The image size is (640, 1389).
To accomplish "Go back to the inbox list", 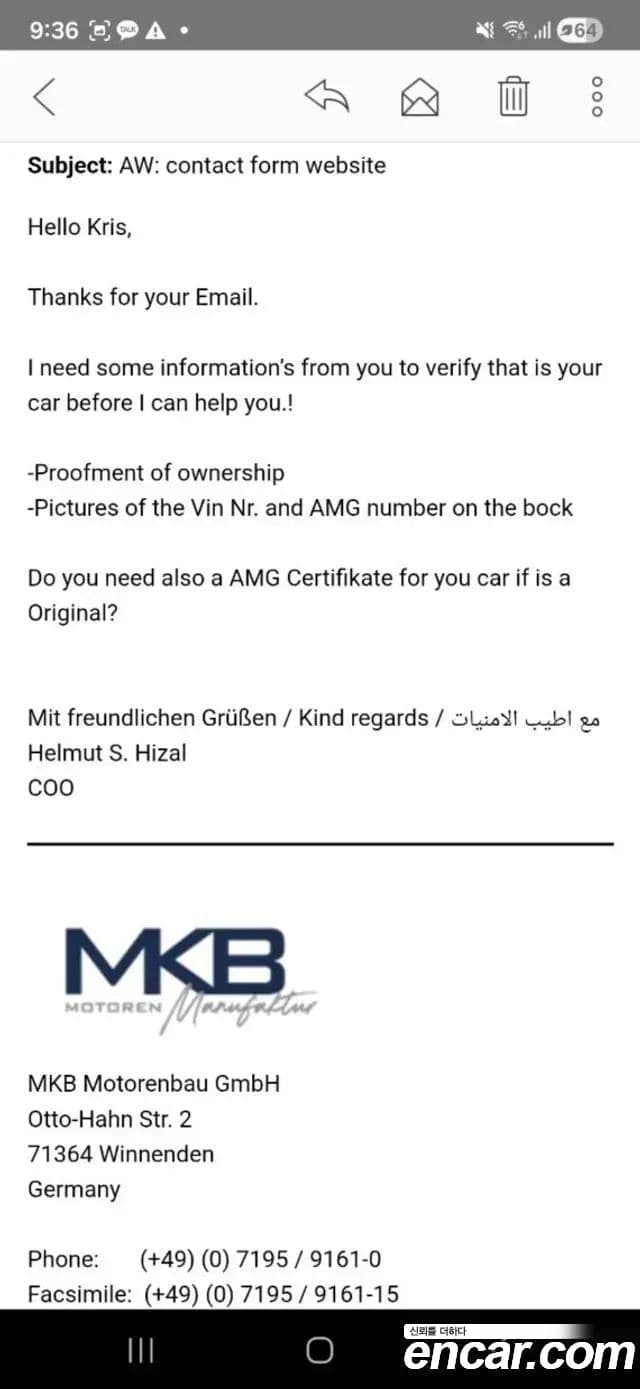I will click(44, 96).
